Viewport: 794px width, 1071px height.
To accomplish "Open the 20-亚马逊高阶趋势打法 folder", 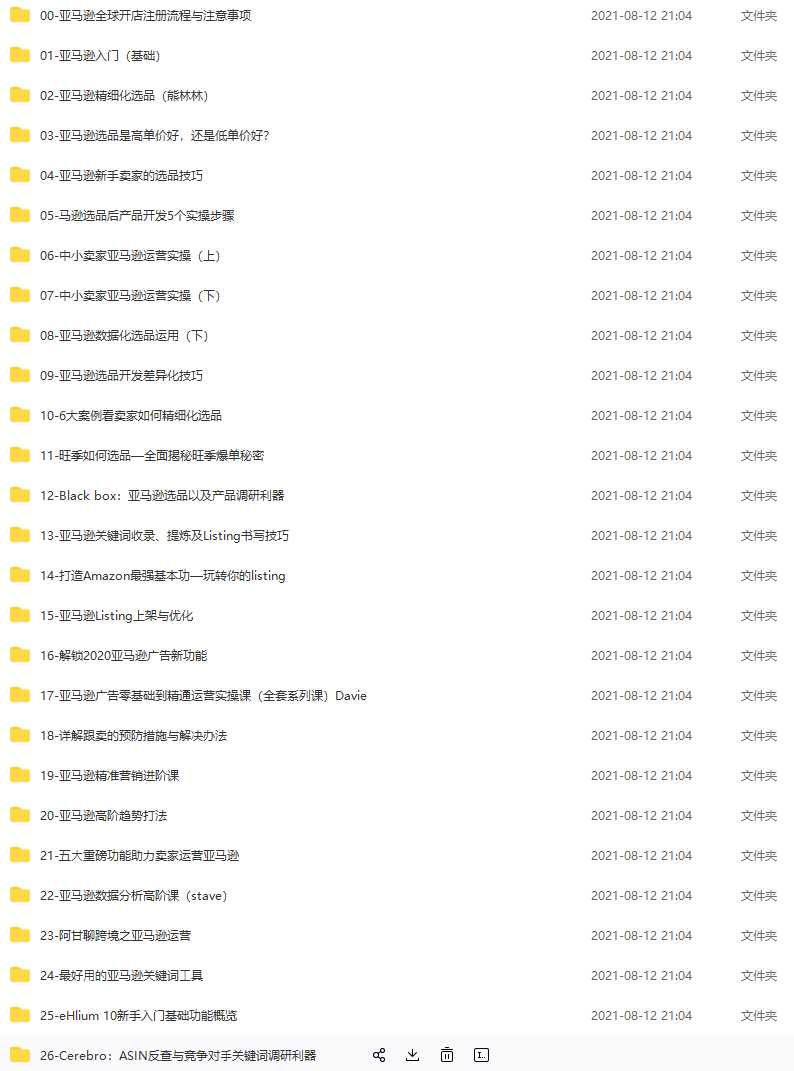I will [103, 816].
